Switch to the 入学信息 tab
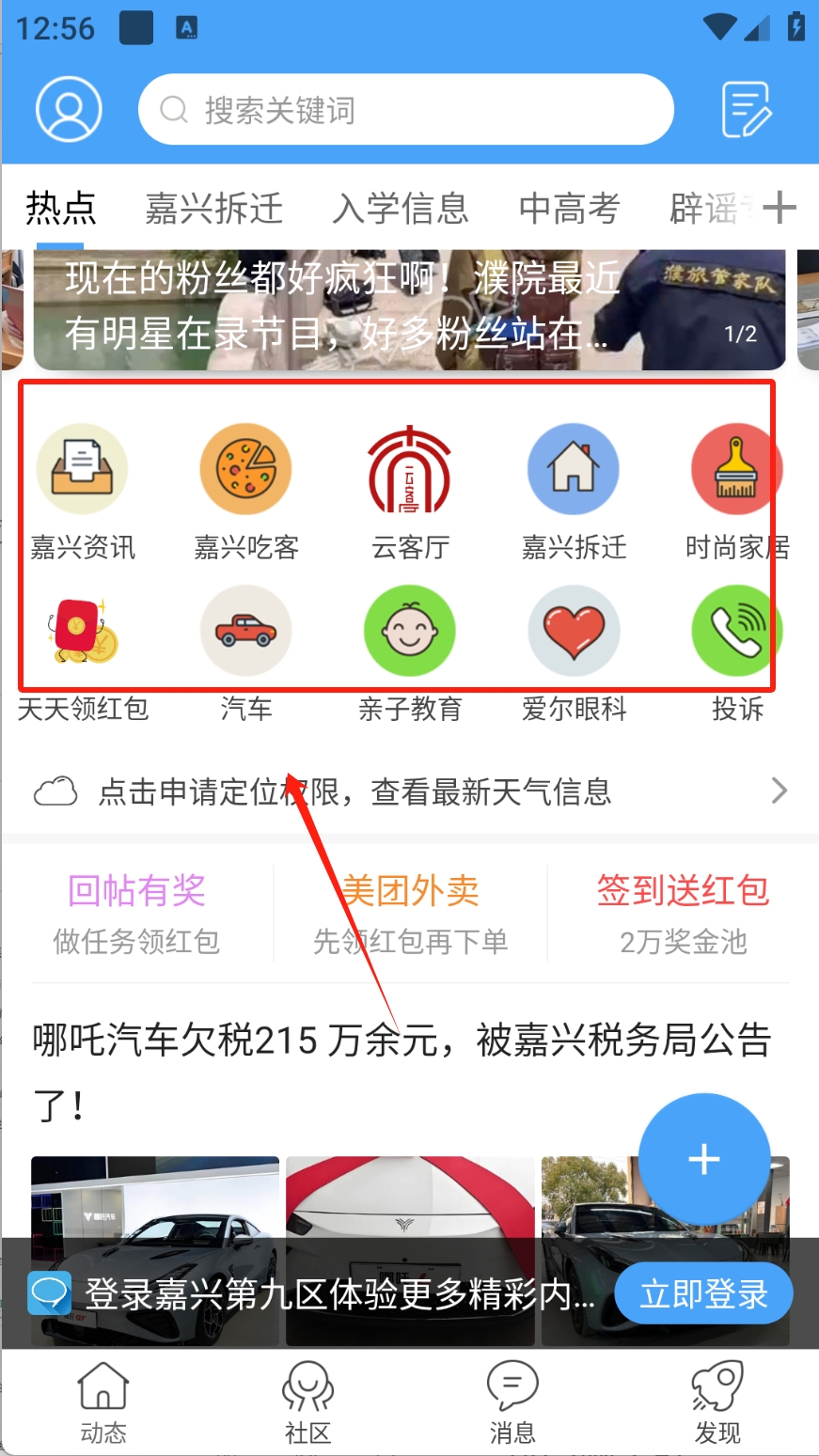This screenshot has width=819, height=1456. click(400, 208)
